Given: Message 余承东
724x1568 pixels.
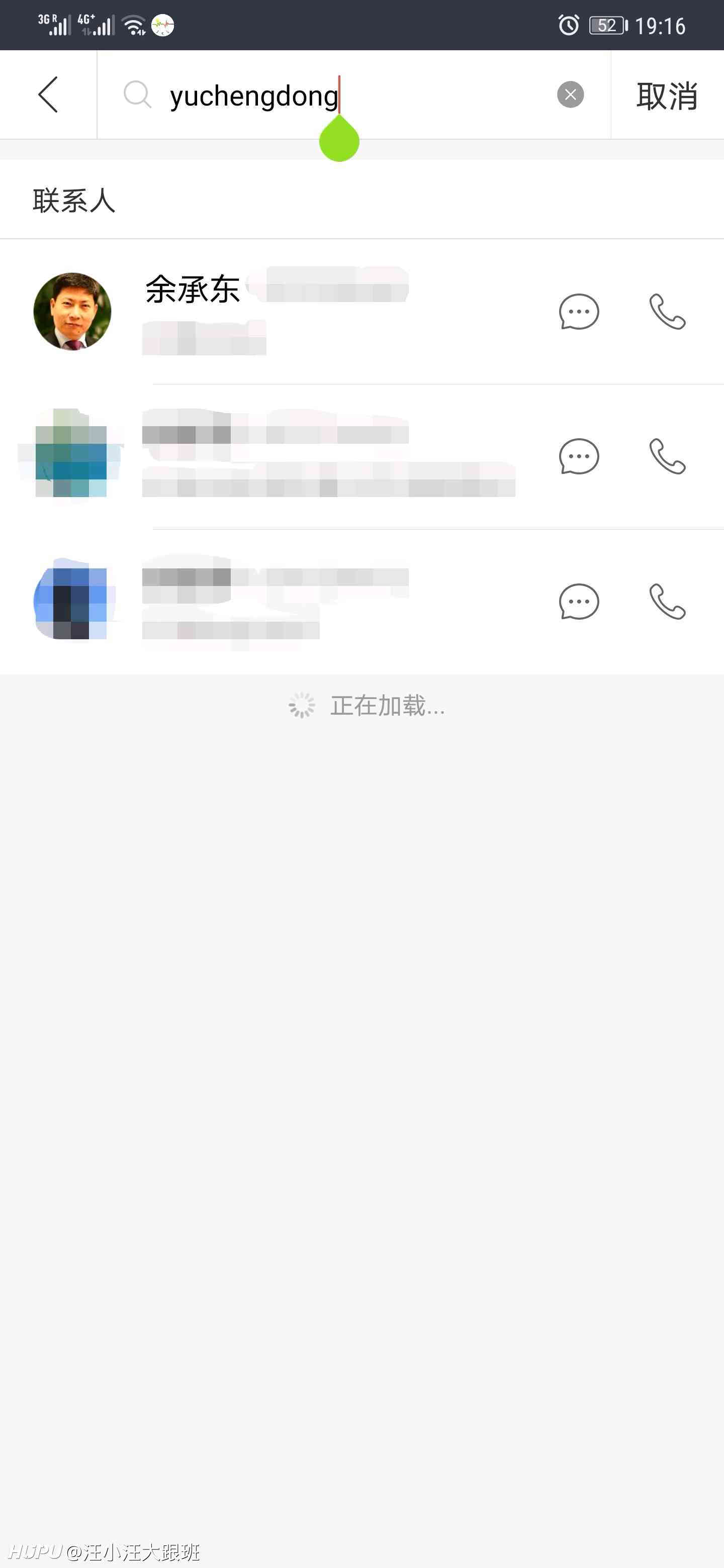Looking at the screenshot, I should (x=579, y=312).
